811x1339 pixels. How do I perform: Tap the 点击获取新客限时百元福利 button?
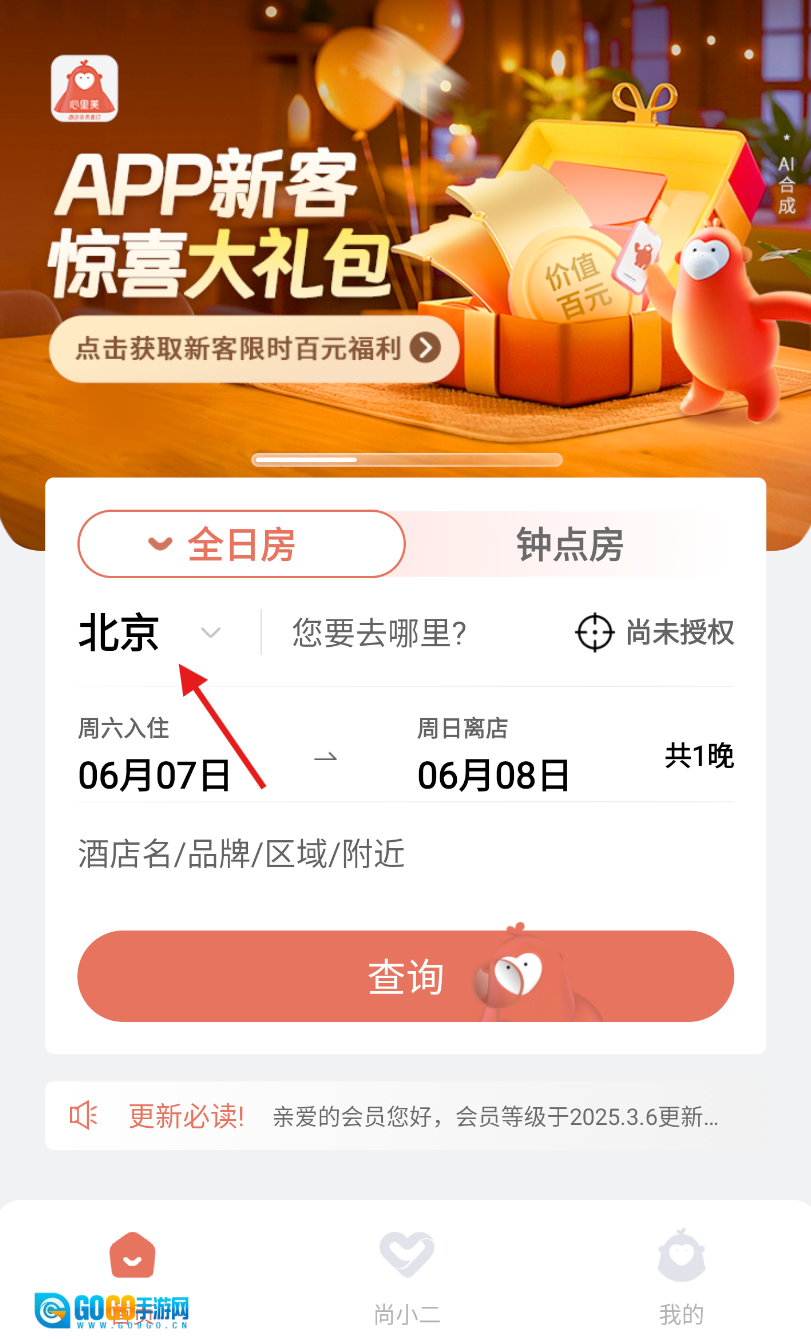coord(255,349)
